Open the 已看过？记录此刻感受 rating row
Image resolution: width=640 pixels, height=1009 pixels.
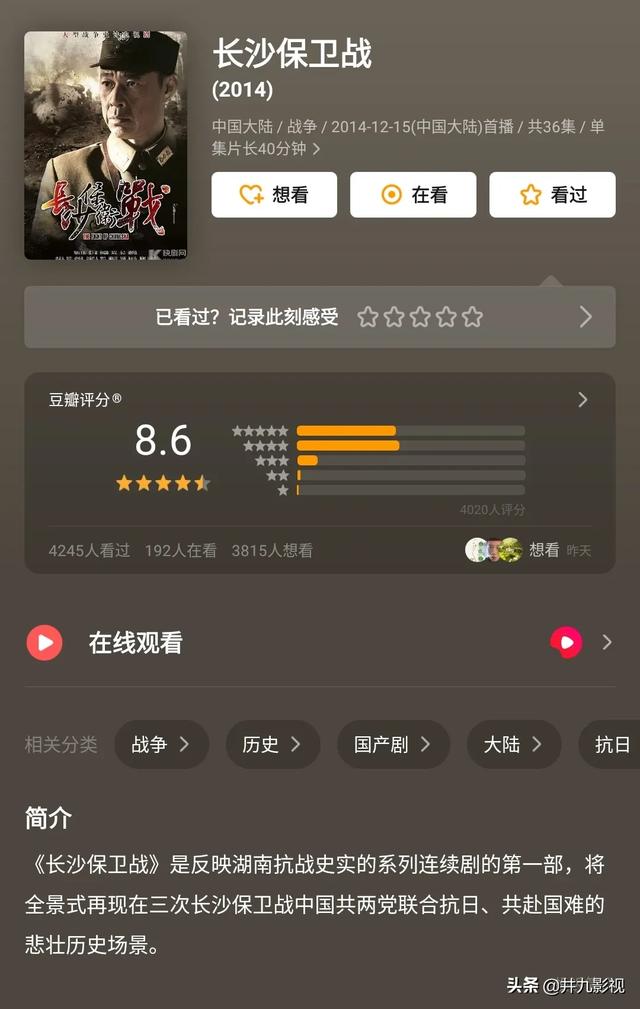(x=319, y=317)
